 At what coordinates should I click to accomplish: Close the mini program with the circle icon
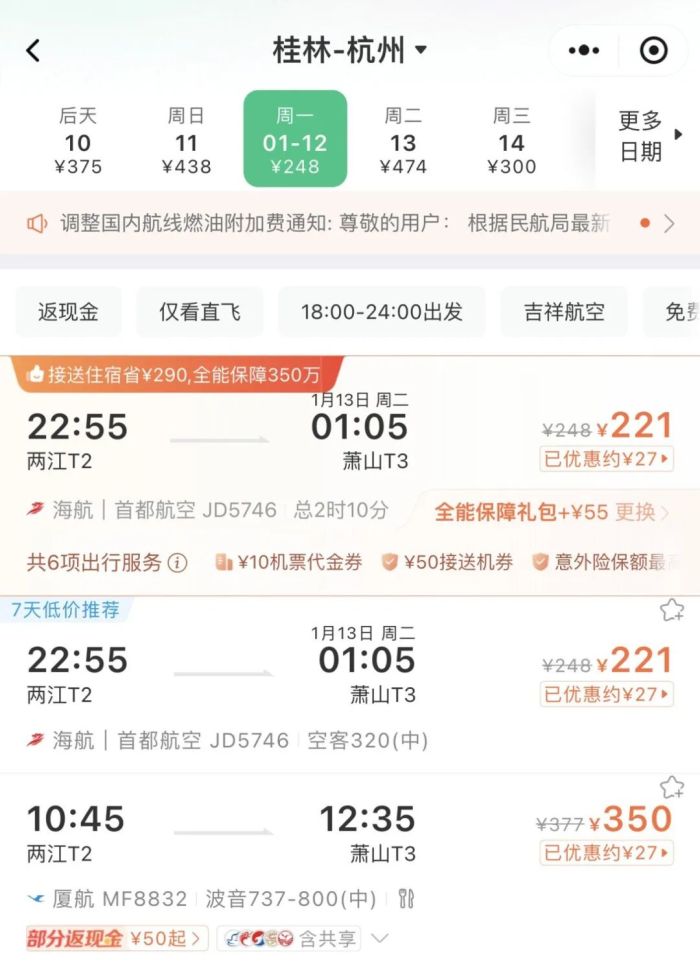pos(653,51)
